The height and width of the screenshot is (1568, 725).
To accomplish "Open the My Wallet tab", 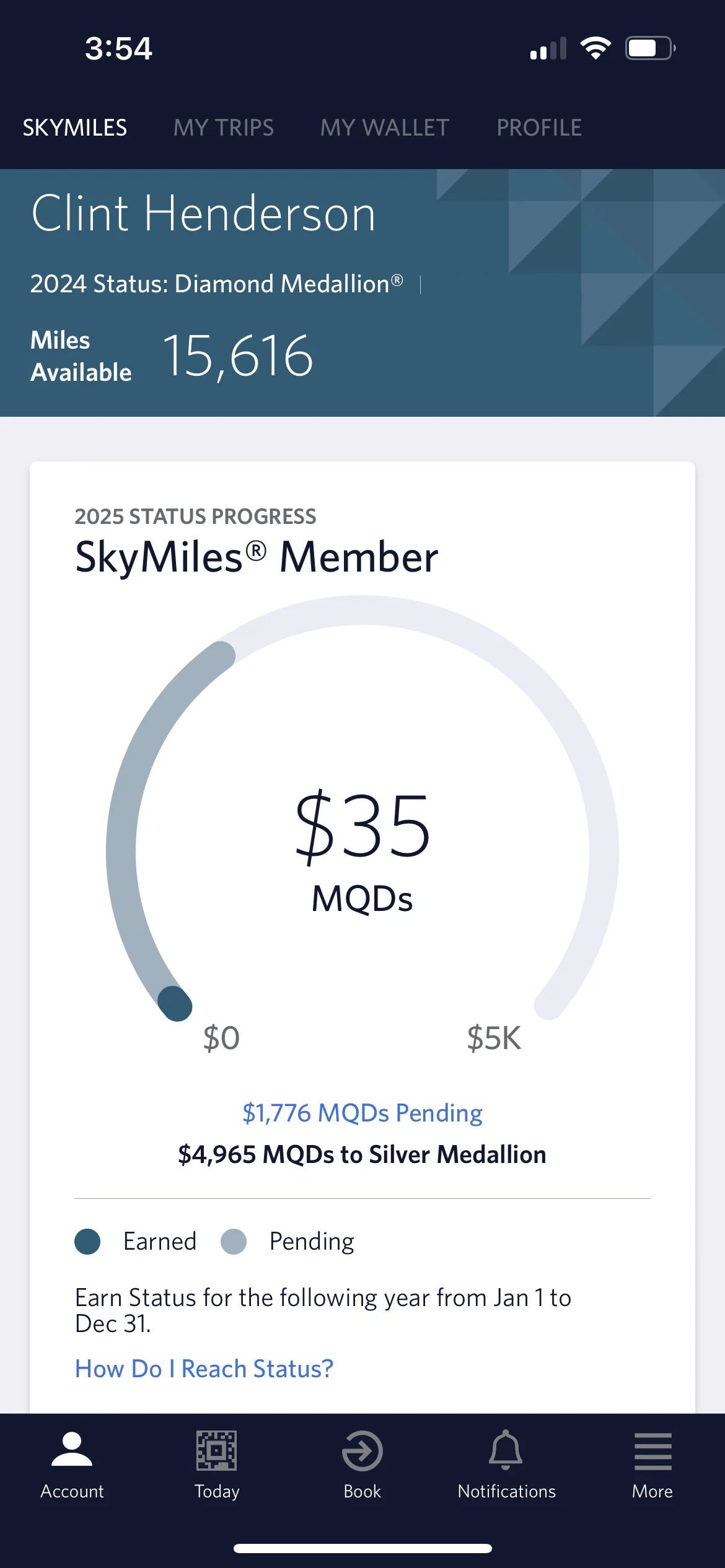I will pyautogui.click(x=384, y=128).
